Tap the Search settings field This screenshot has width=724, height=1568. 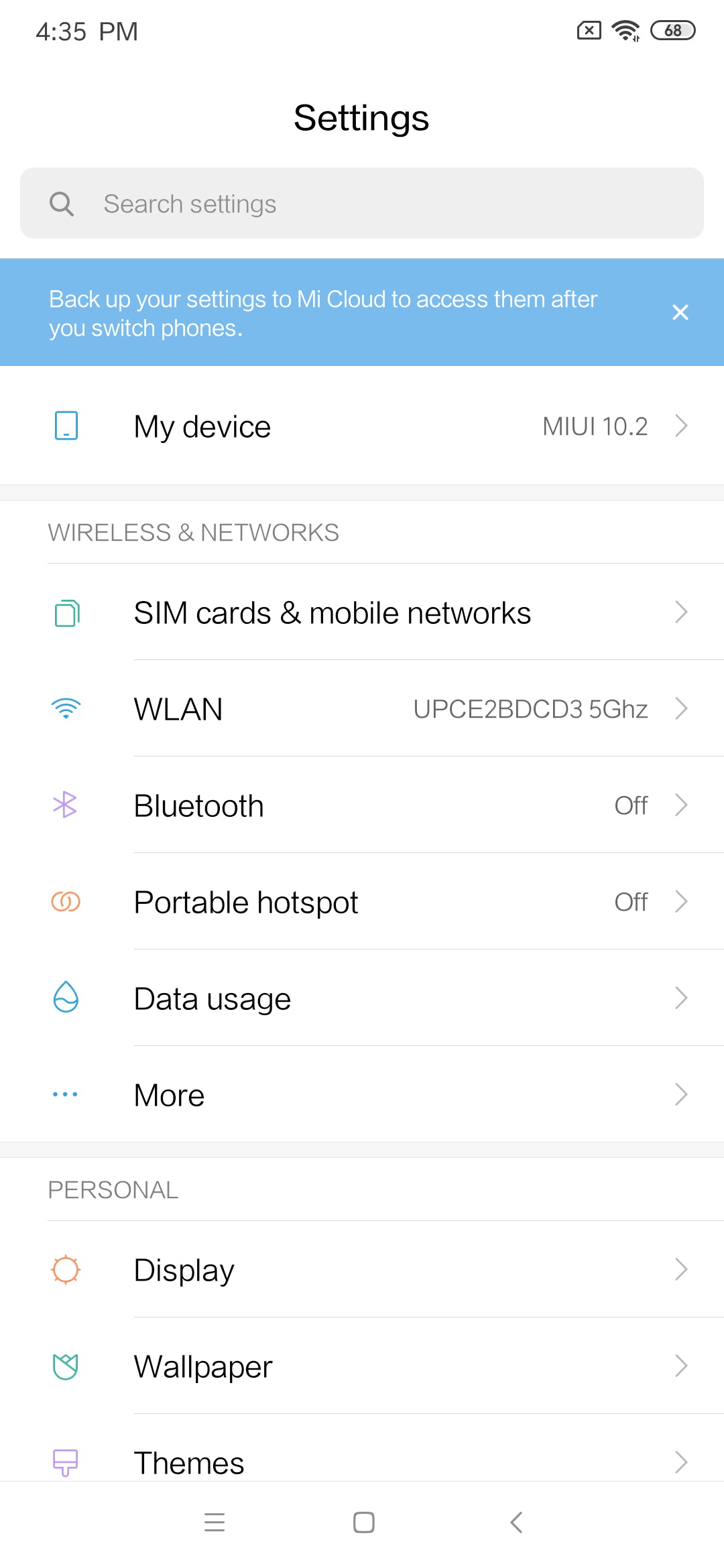[x=362, y=203]
